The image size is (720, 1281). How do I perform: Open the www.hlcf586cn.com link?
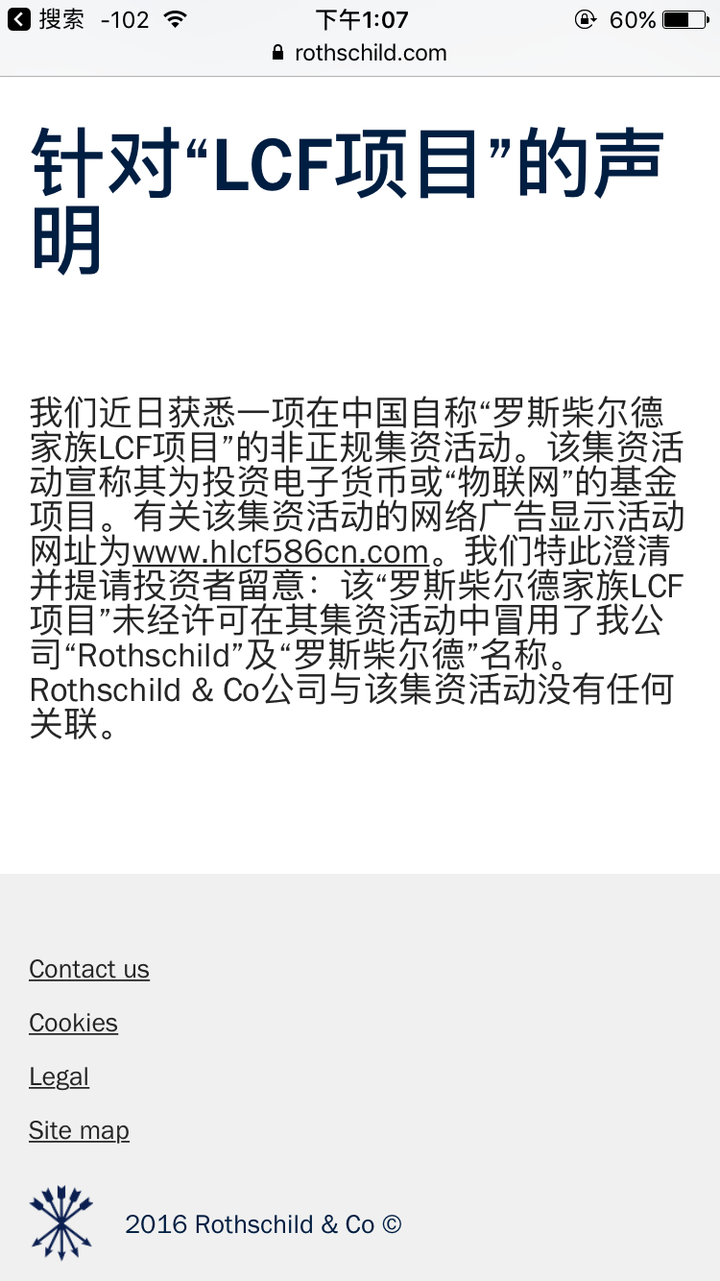pos(281,553)
